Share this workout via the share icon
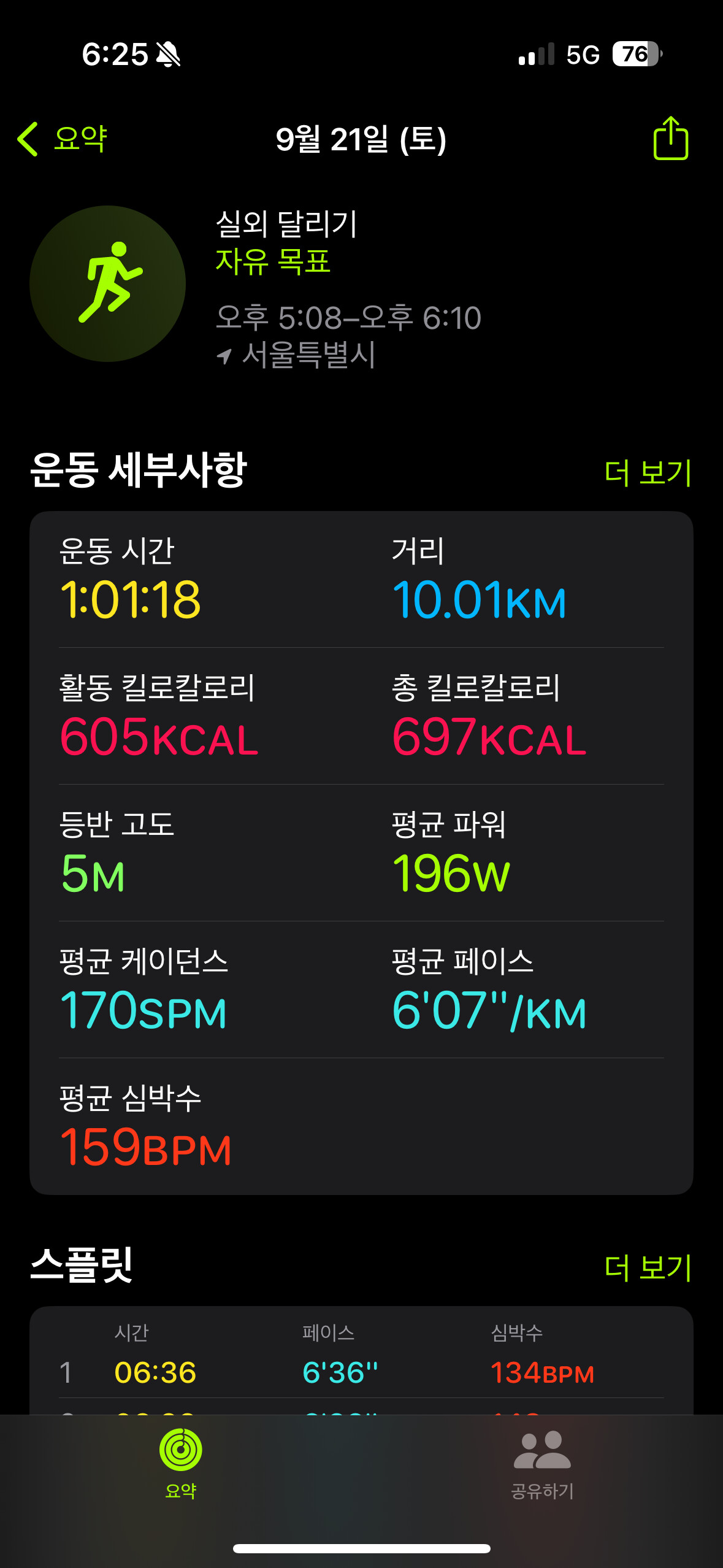The image size is (723, 1568). tap(670, 138)
